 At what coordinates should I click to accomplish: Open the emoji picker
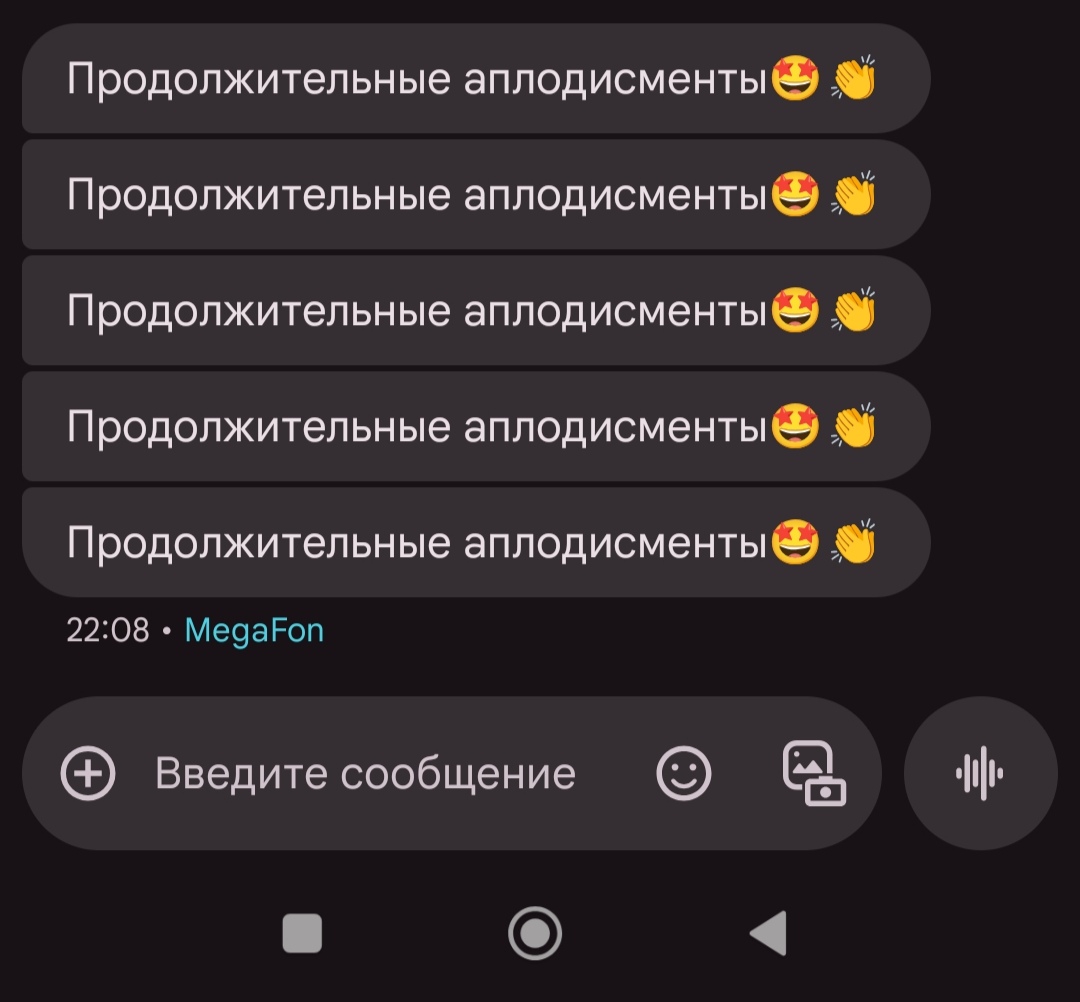coord(684,774)
